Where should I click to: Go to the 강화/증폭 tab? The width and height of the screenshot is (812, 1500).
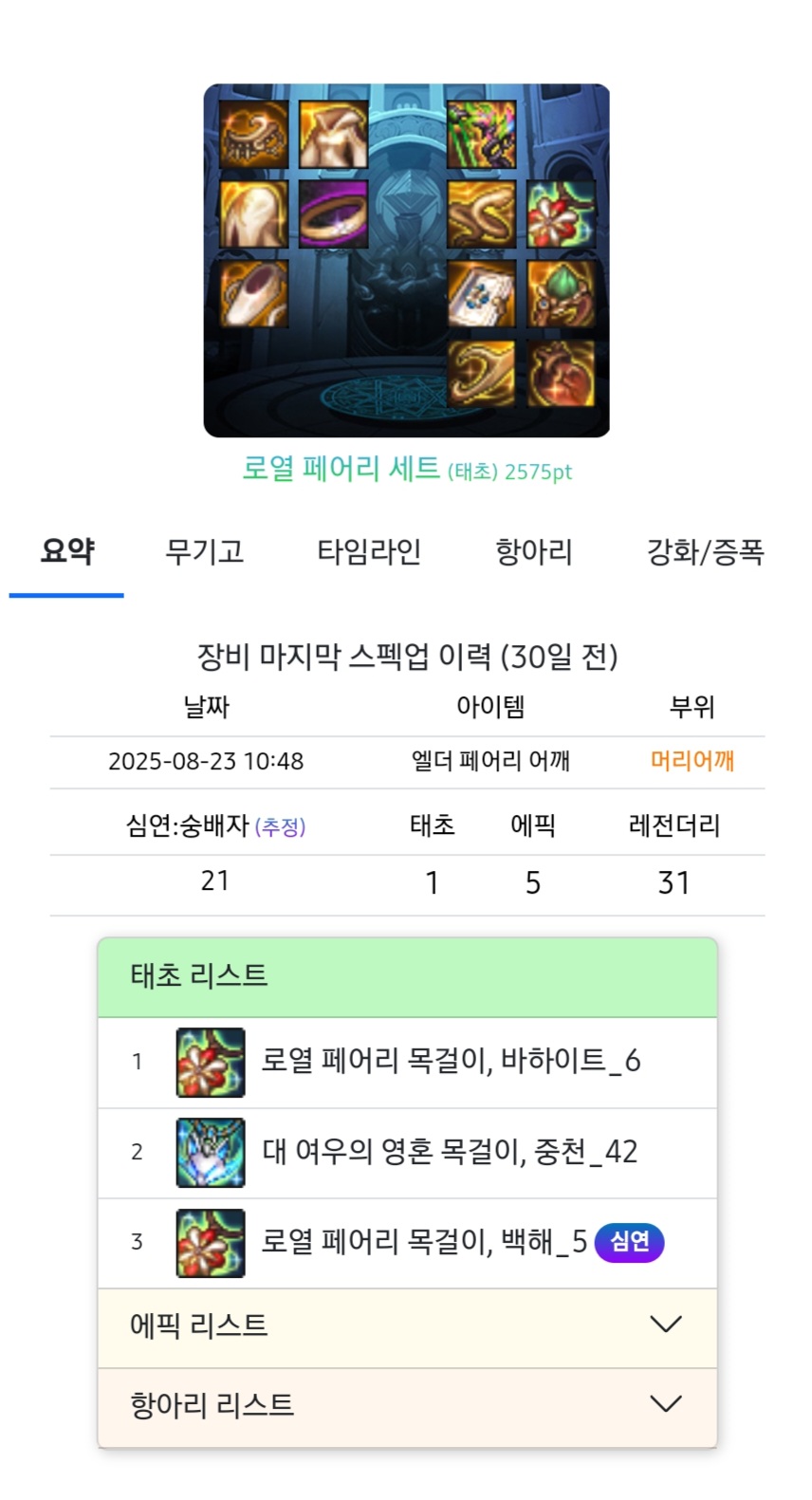(x=705, y=551)
